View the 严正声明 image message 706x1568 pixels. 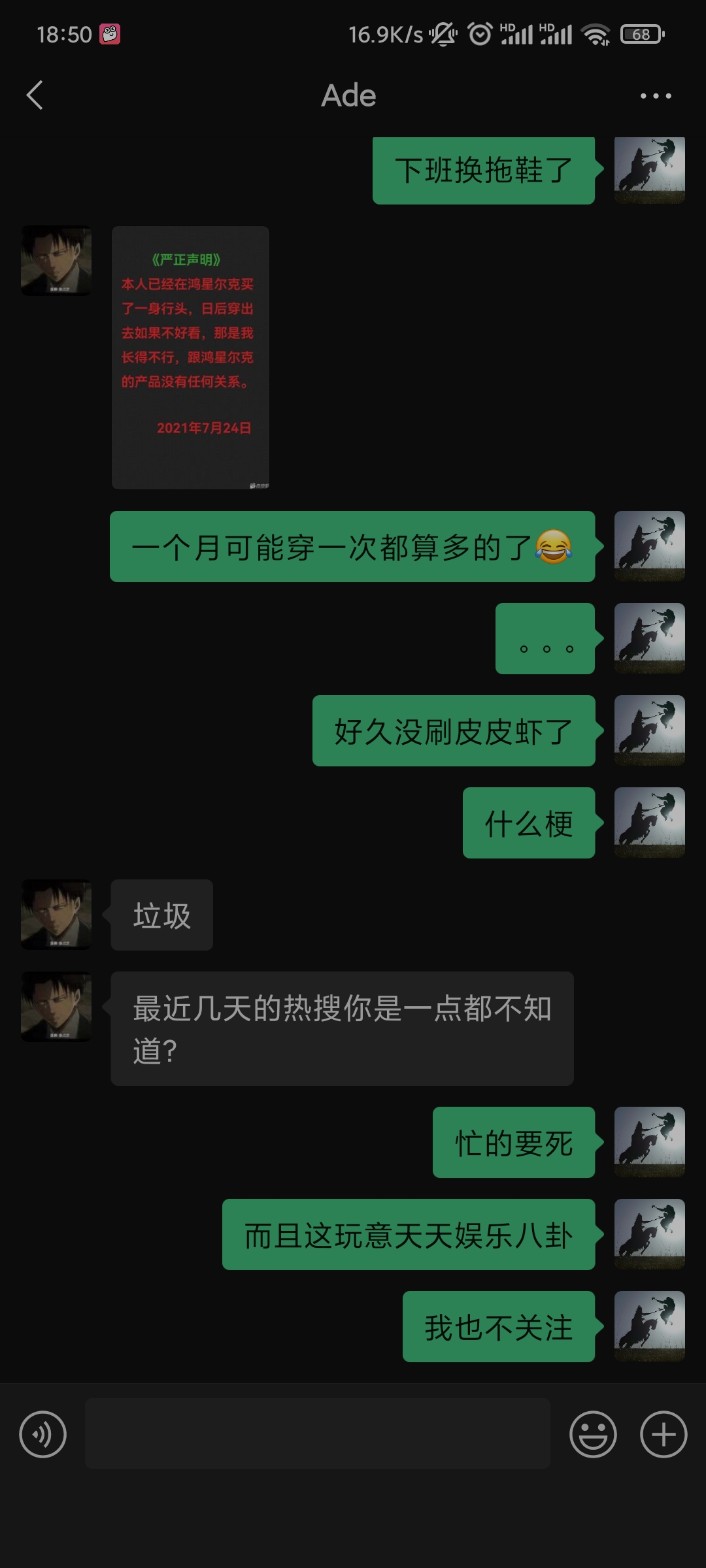(x=190, y=357)
